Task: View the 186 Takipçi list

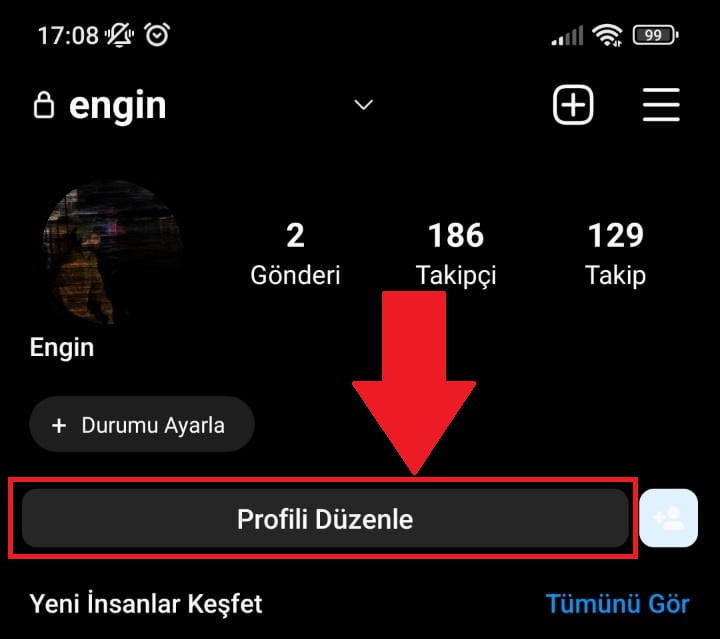Action: (456, 253)
